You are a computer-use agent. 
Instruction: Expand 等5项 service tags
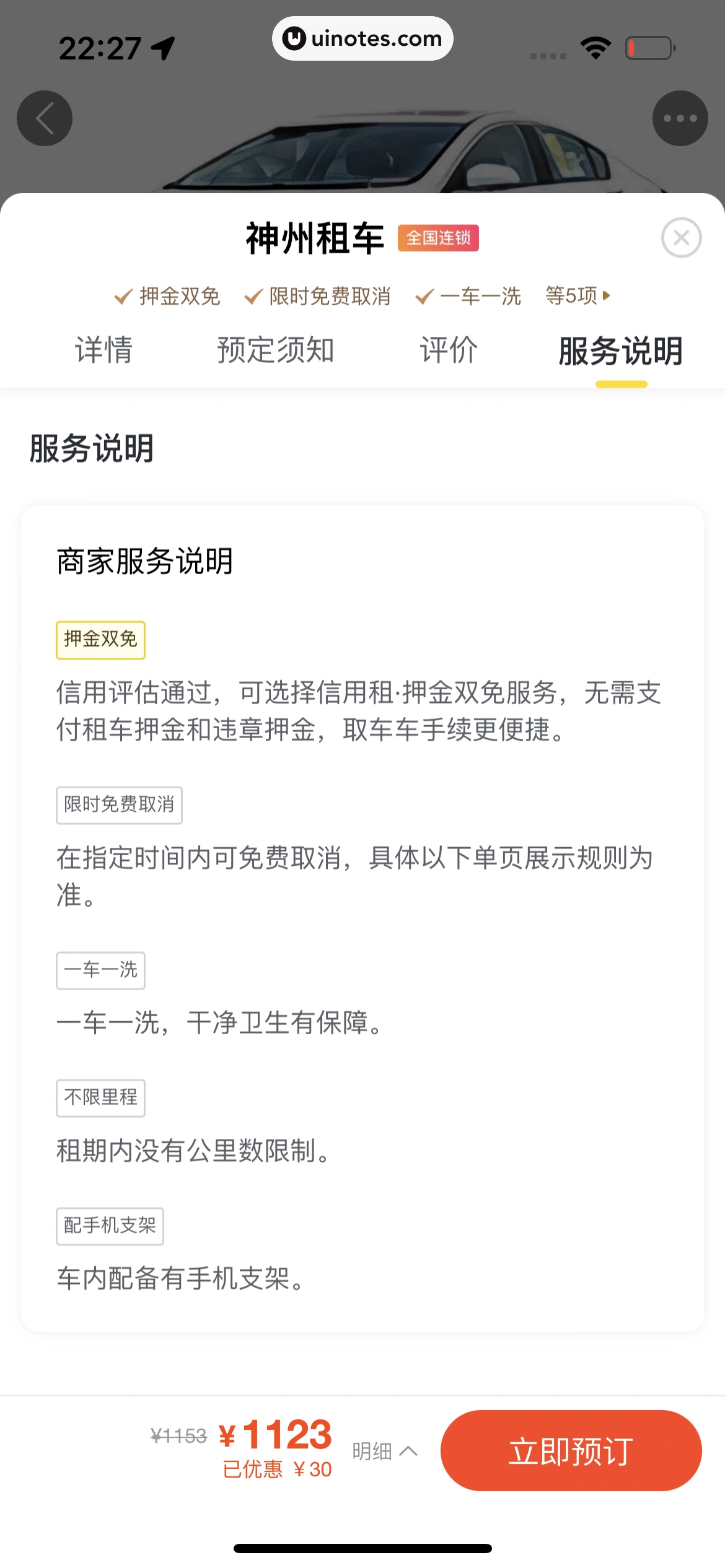click(578, 295)
